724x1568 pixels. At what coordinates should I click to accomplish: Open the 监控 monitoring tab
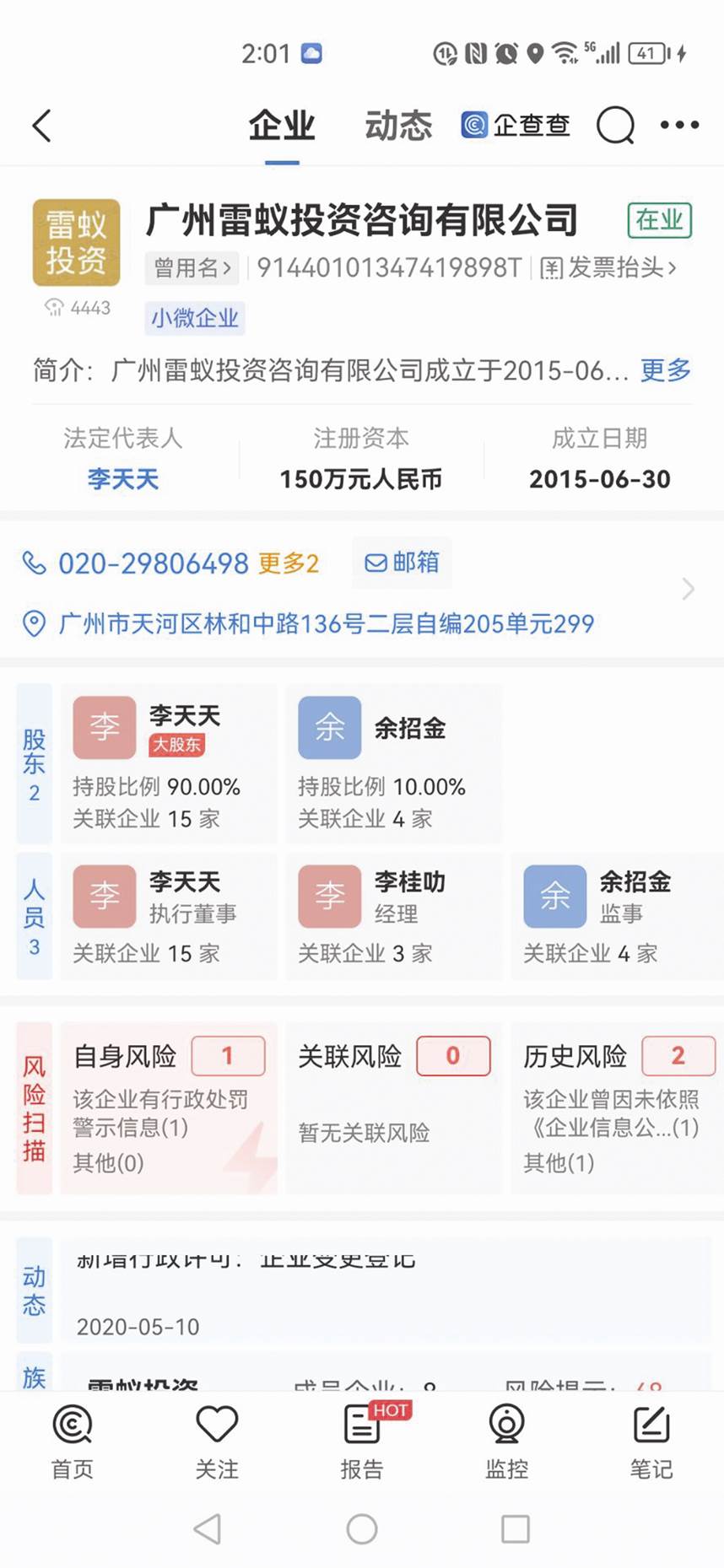coord(506,1443)
